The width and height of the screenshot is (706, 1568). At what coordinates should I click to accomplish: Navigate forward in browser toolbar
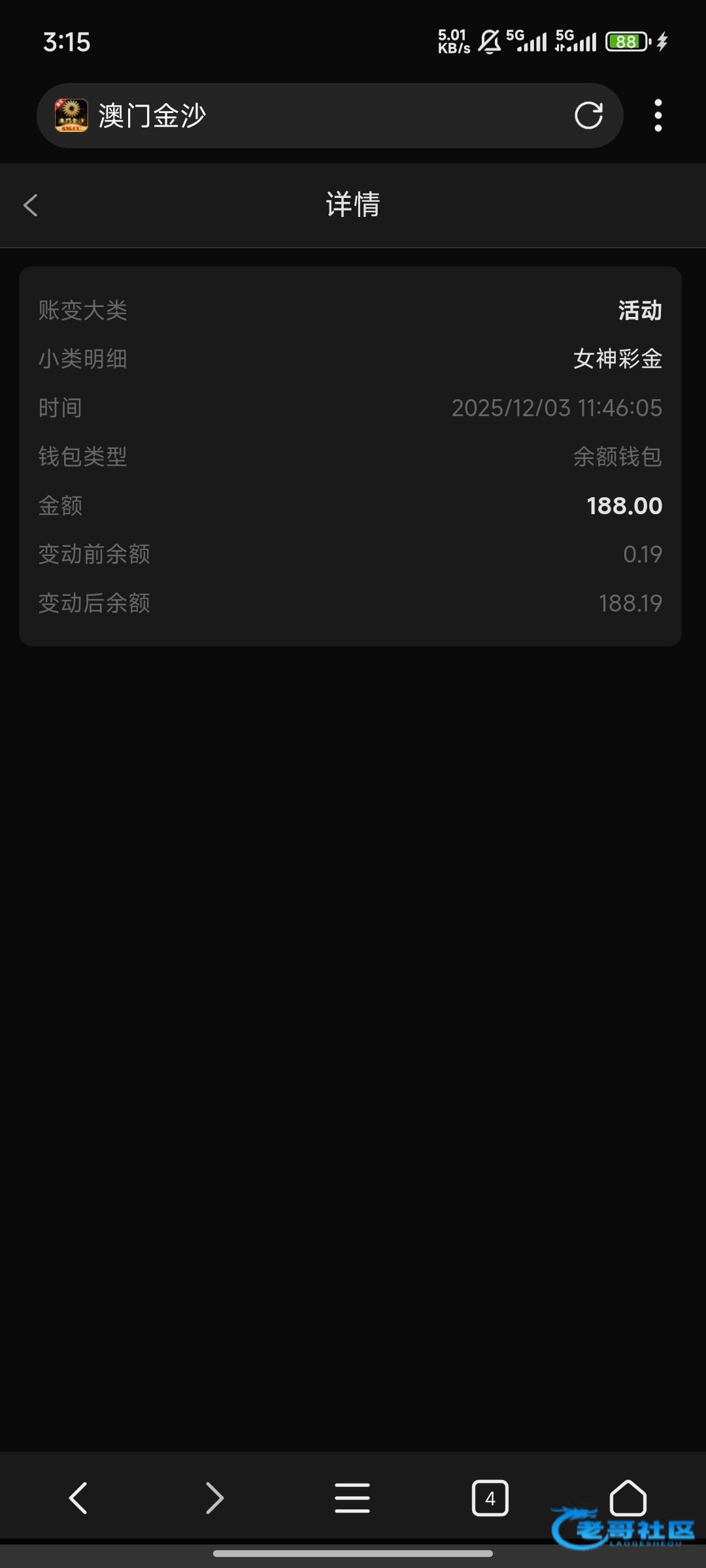click(x=214, y=1497)
